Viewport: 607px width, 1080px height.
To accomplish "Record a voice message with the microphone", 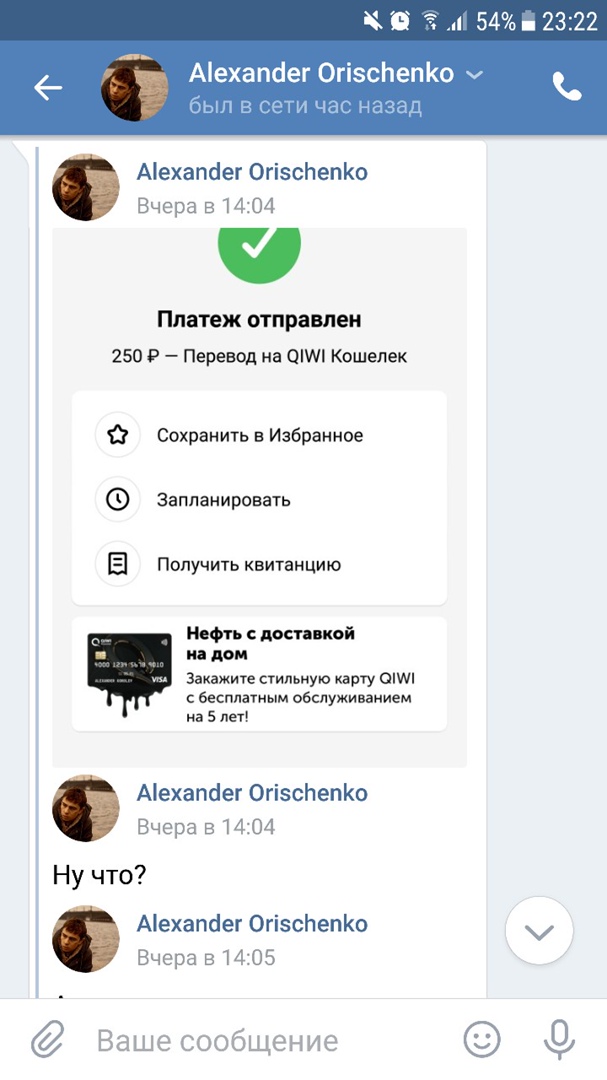I will pos(559,1040).
